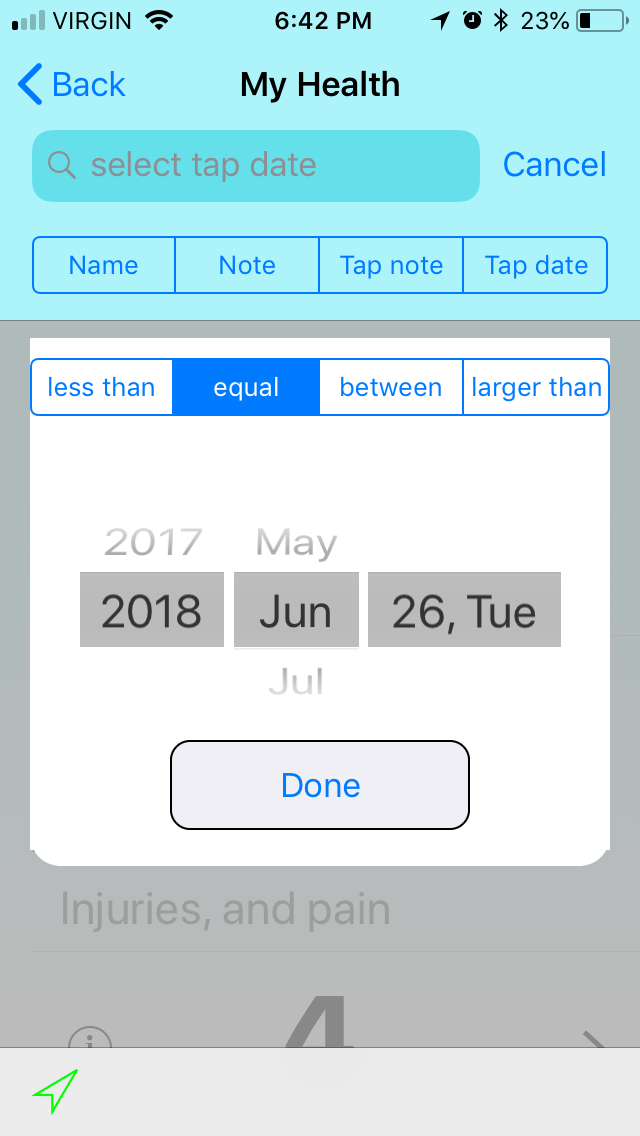
Task: Choose the between filter
Action: (x=391, y=388)
